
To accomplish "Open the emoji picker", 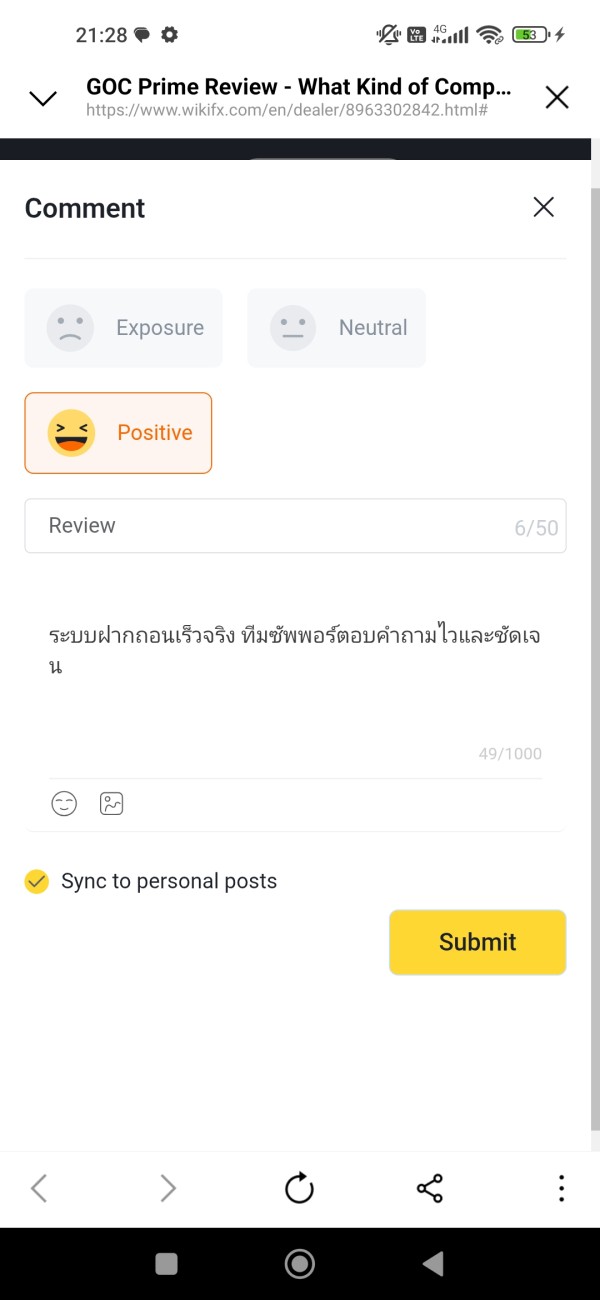I will tap(64, 804).
